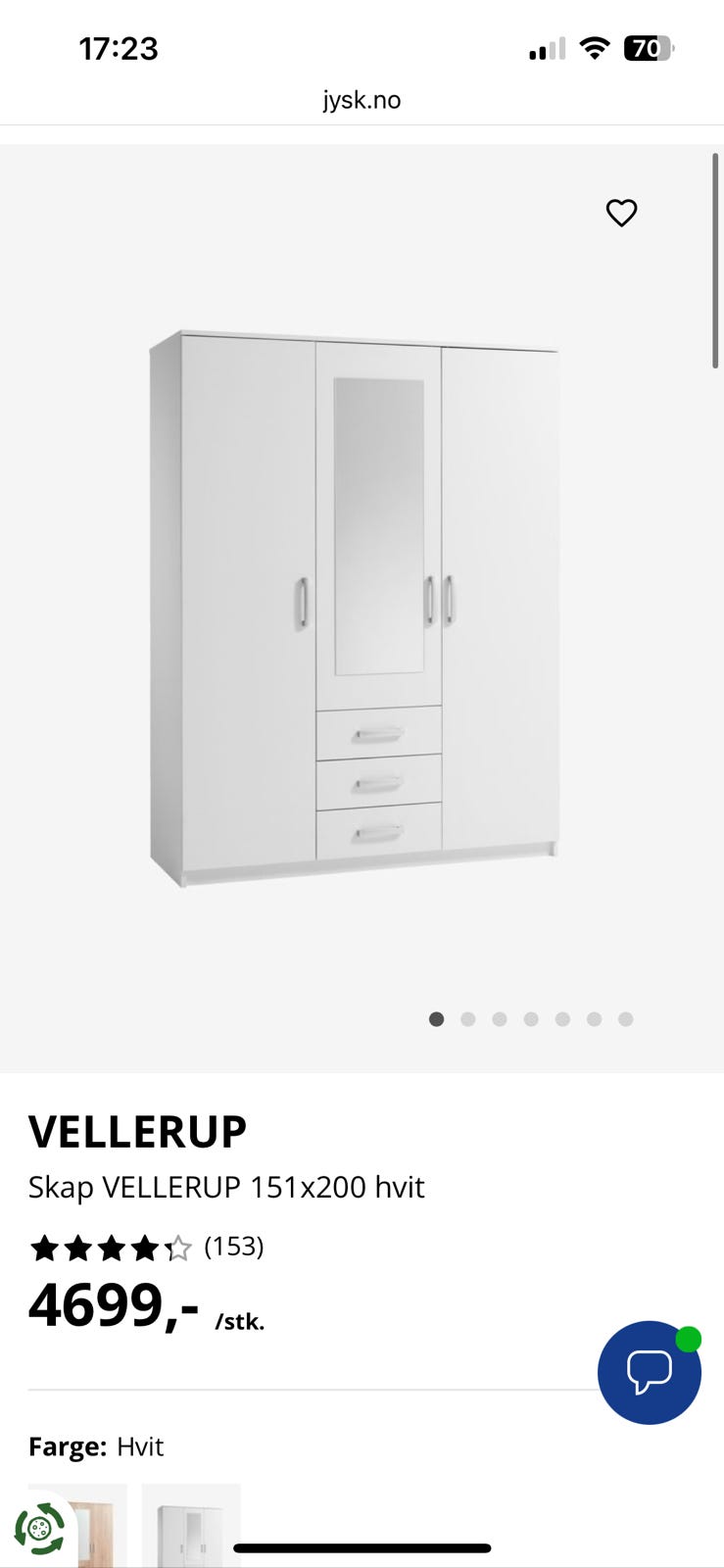Tap the clock showing 17:23
Image resolution: width=724 pixels, height=1568 pixels.
click(x=119, y=48)
